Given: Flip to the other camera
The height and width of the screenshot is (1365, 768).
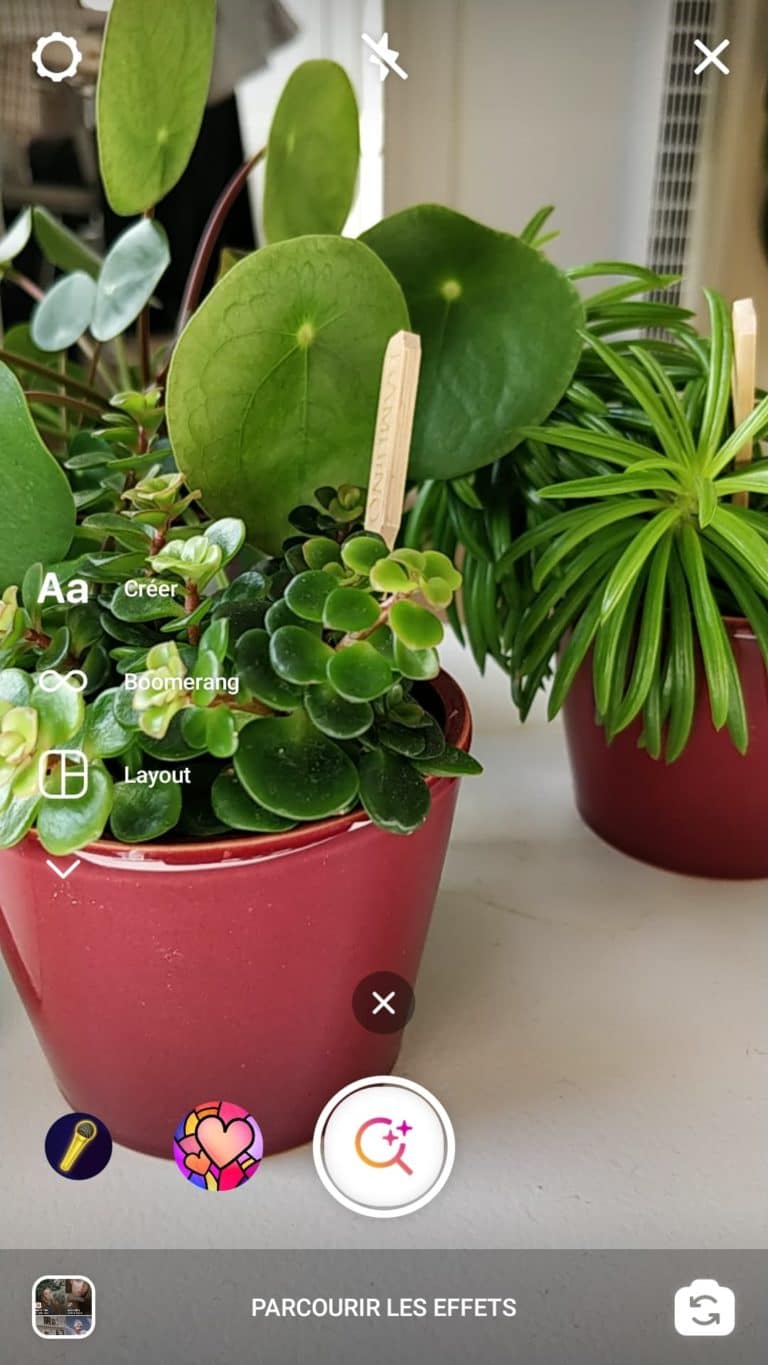Looking at the screenshot, I should click(x=704, y=1307).
